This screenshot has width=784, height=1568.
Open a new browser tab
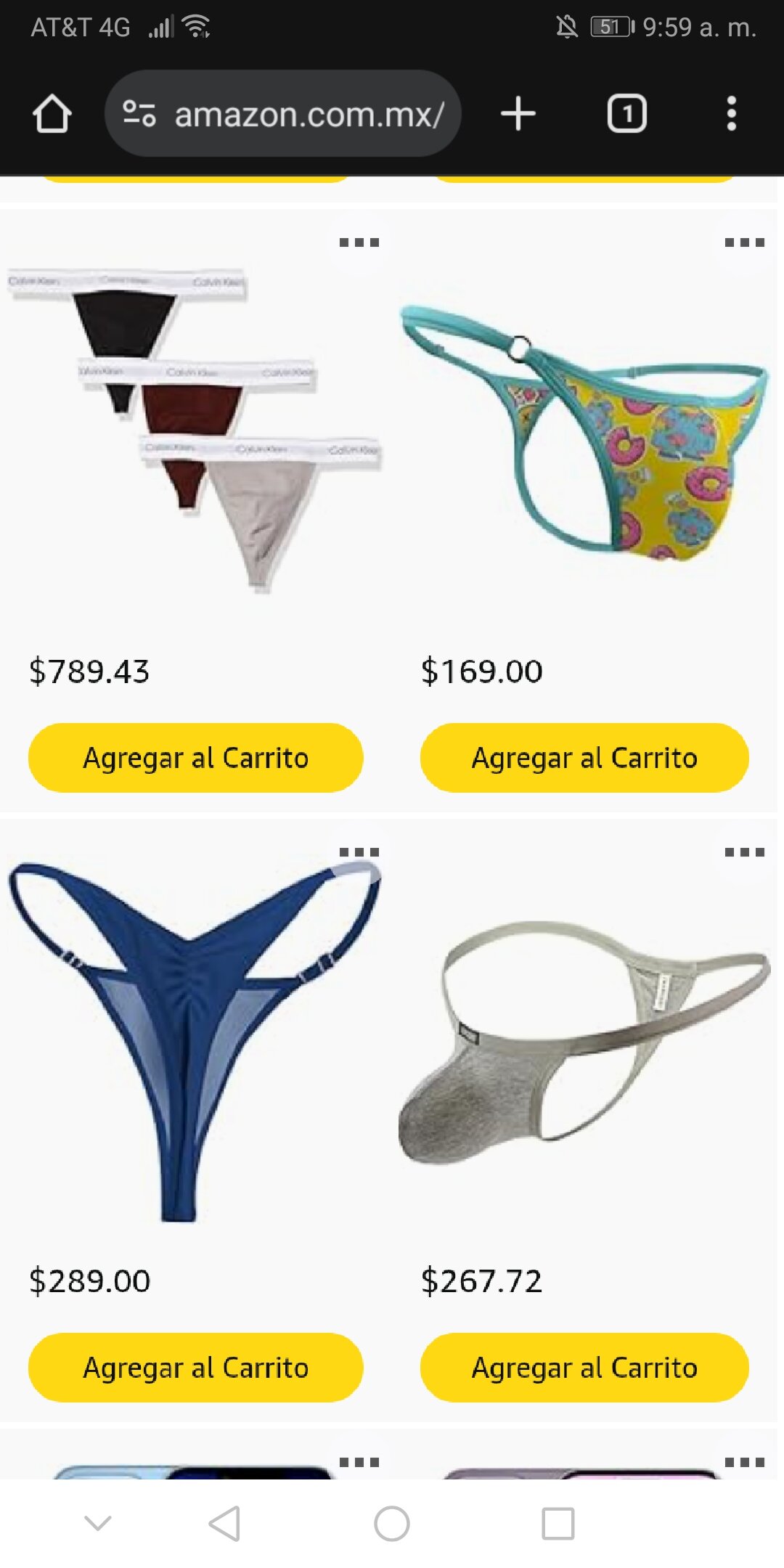coord(518,114)
